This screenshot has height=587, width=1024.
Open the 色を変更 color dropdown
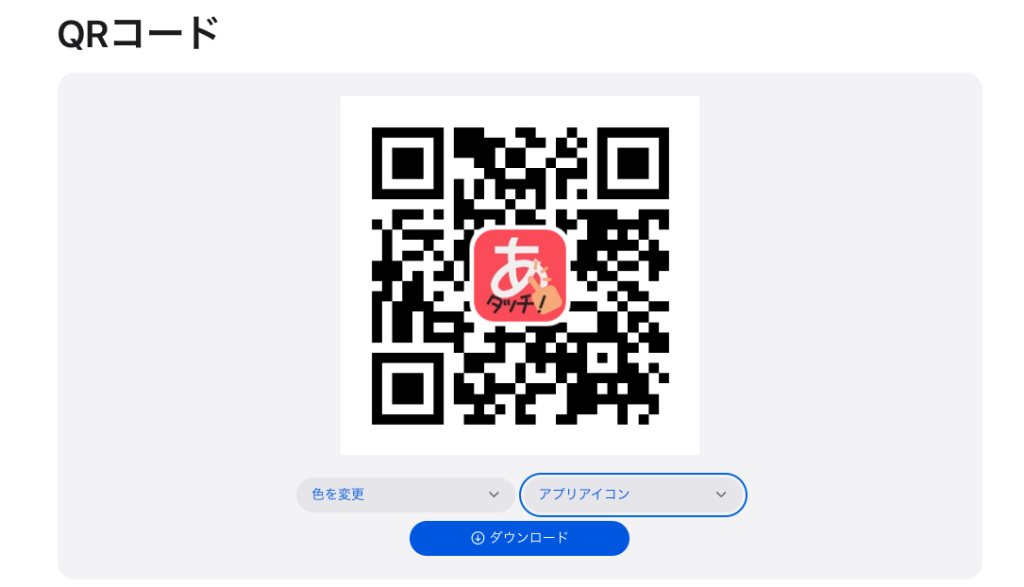[405, 495]
